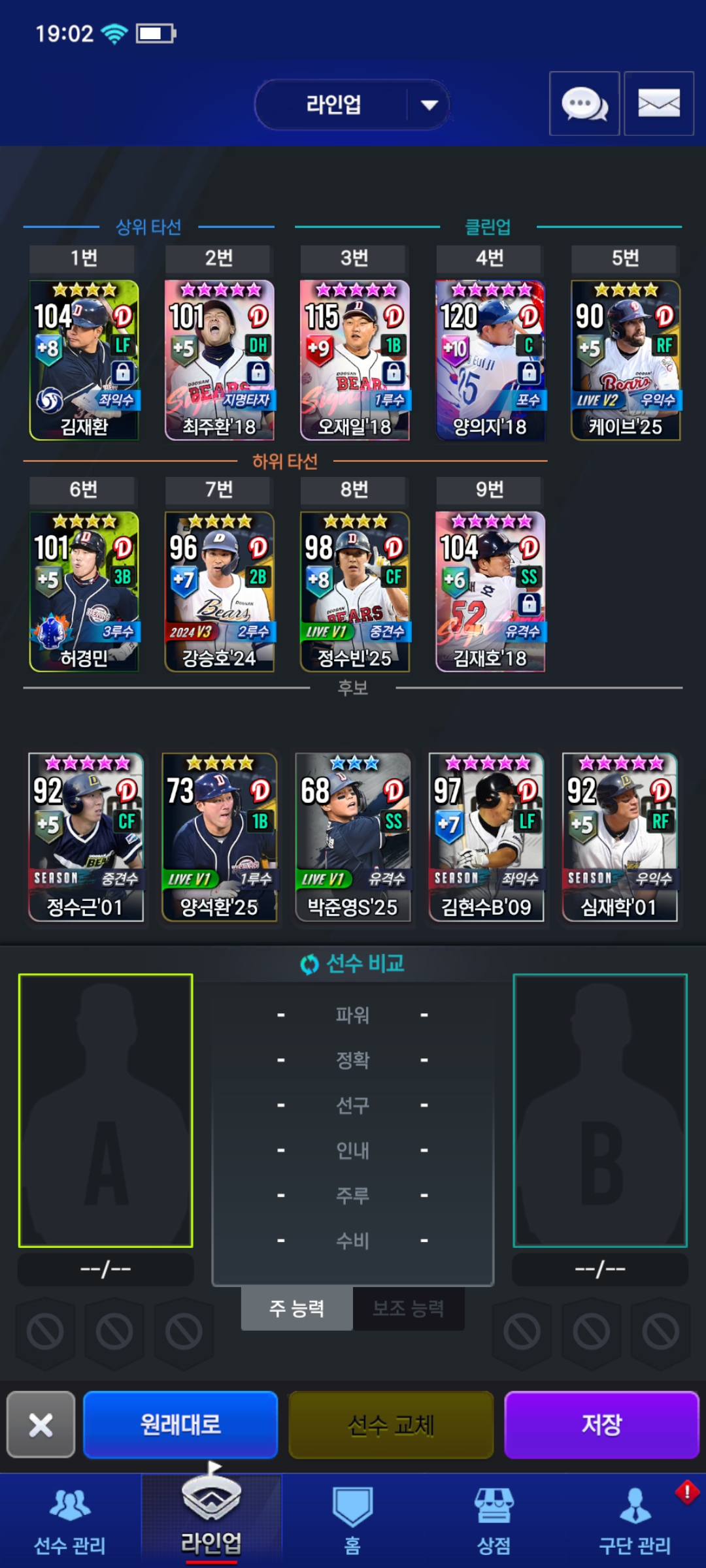Select the 양의지'18 catcher card
Screen dimensions: 706x1568
pyautogui.click(x=490, y=360)
